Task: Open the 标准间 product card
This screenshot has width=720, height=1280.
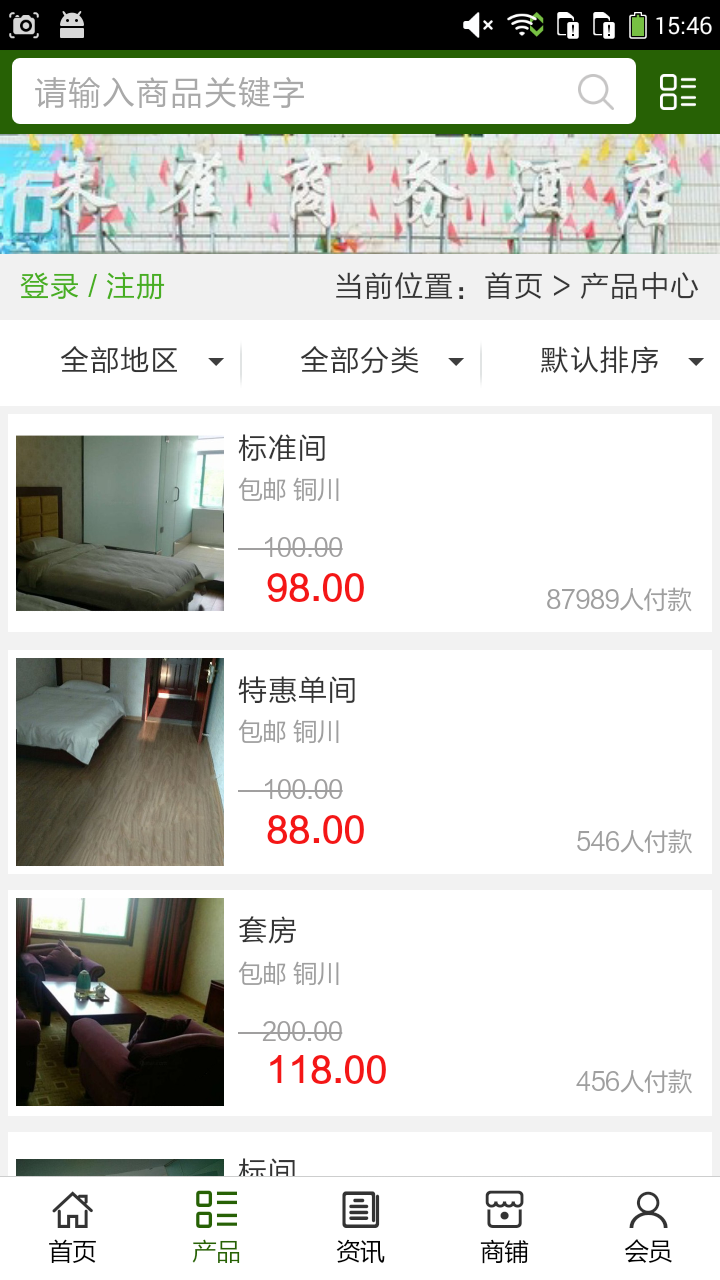Action: click(x=360, y=523)
